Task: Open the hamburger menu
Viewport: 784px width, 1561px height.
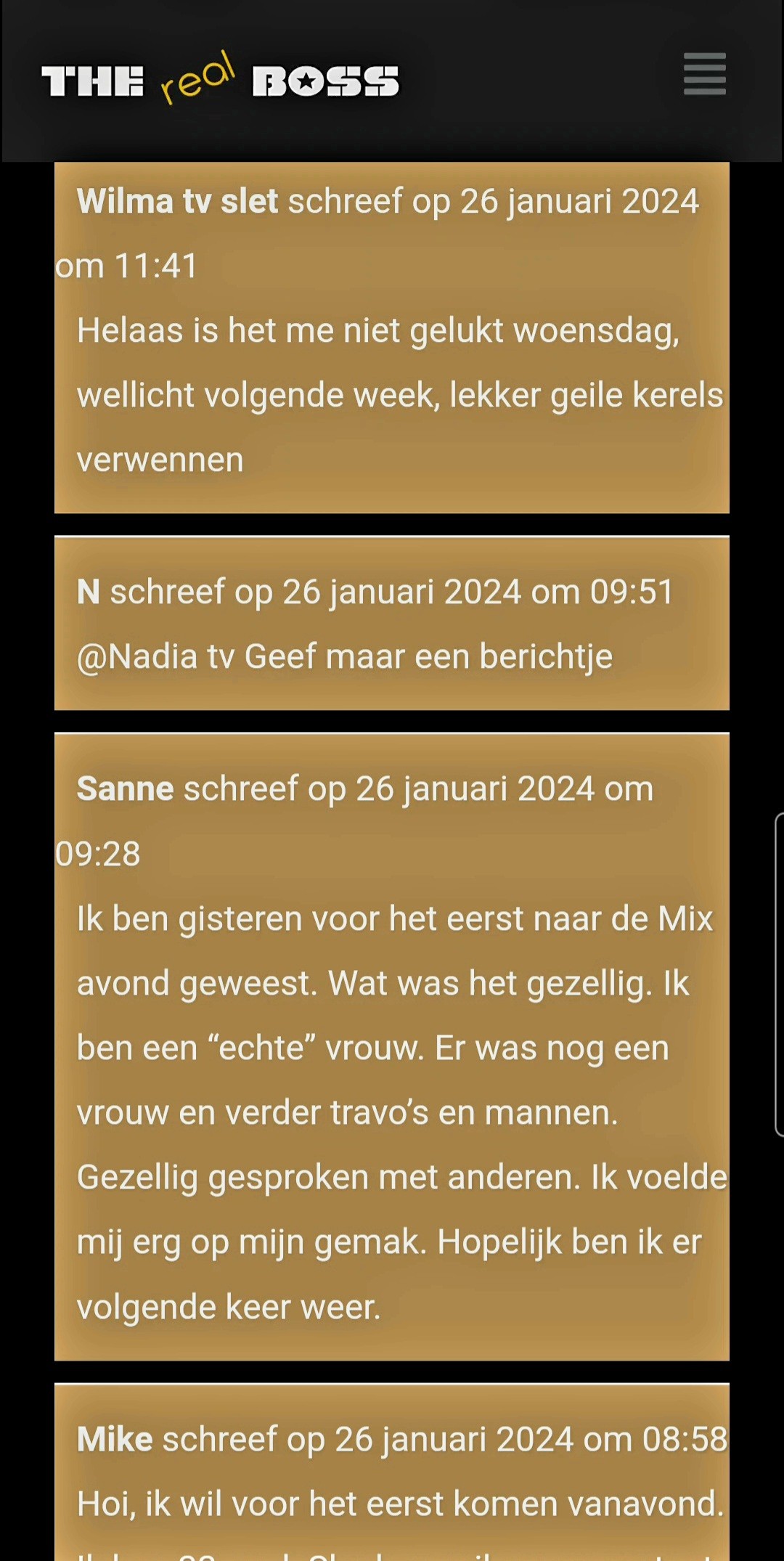Action: pos(704,73)
